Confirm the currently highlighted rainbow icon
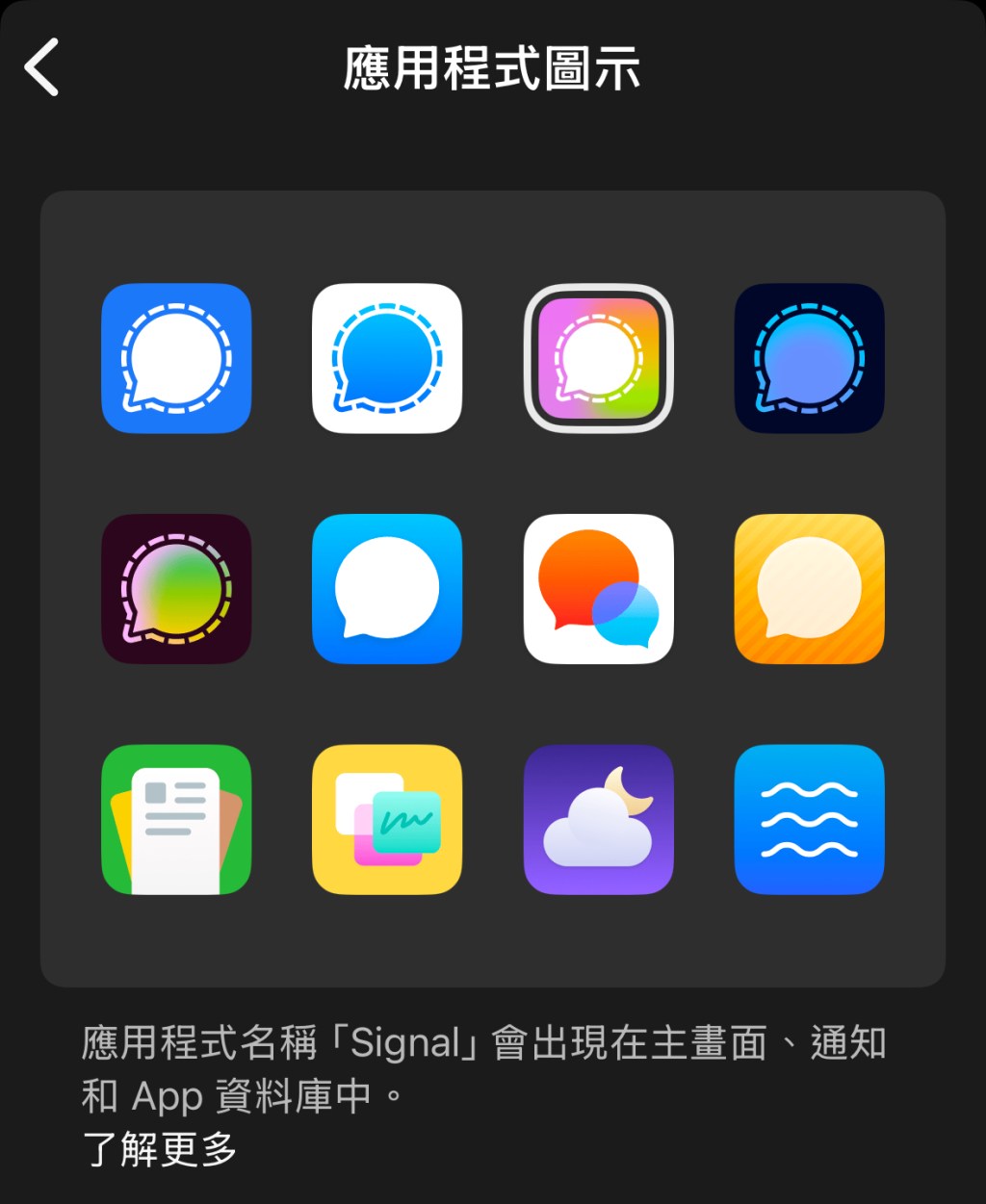The width and height of the screenshot is (986, 1204). (599, 358)
